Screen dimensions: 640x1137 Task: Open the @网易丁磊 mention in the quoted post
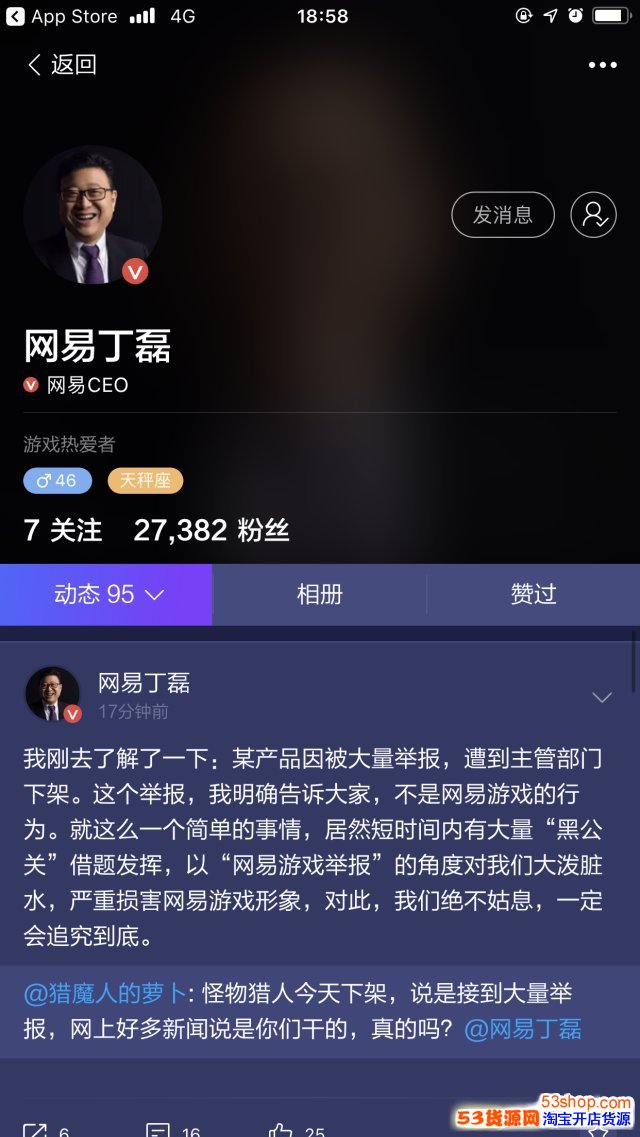pos(522,1029)
